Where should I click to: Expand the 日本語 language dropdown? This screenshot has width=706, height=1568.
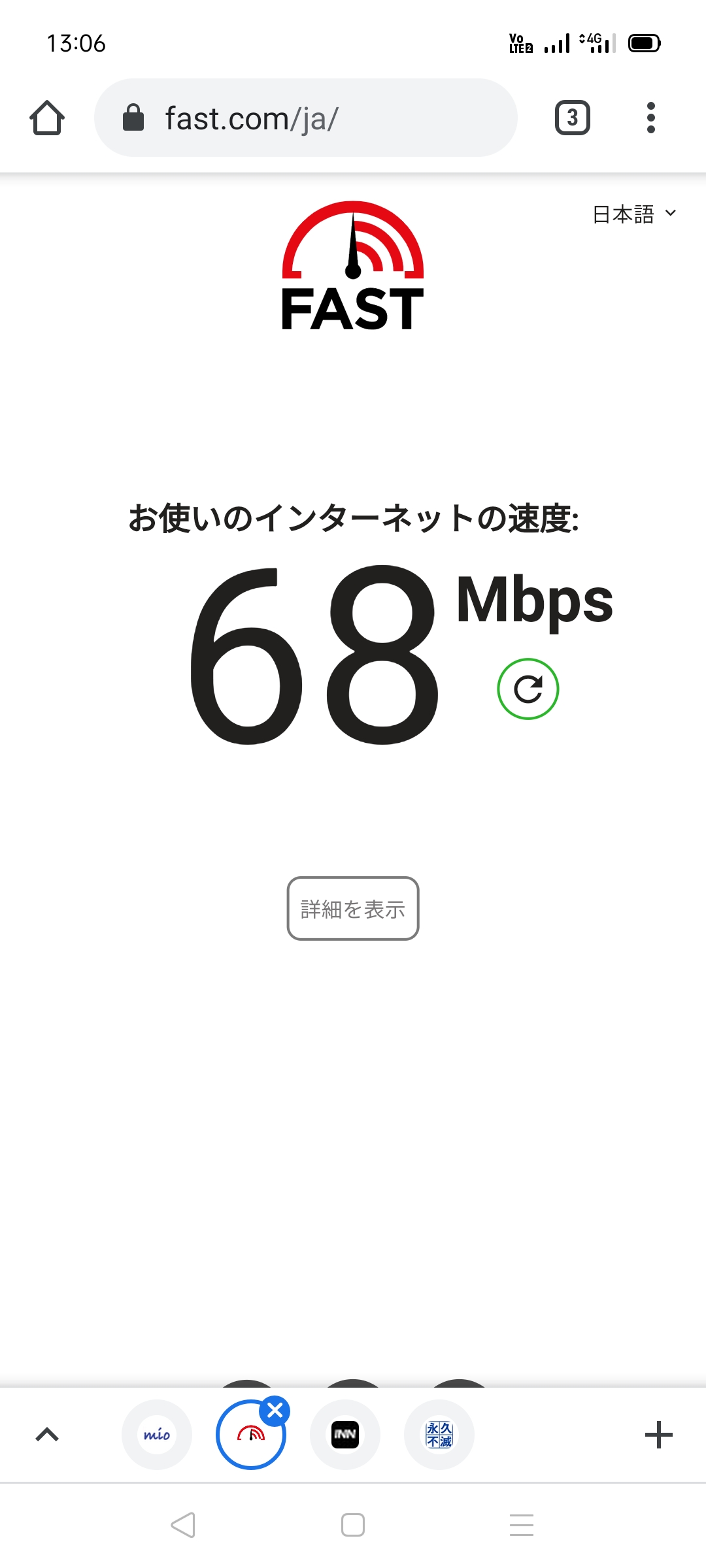pyautogui.click(x=633, y=214)
